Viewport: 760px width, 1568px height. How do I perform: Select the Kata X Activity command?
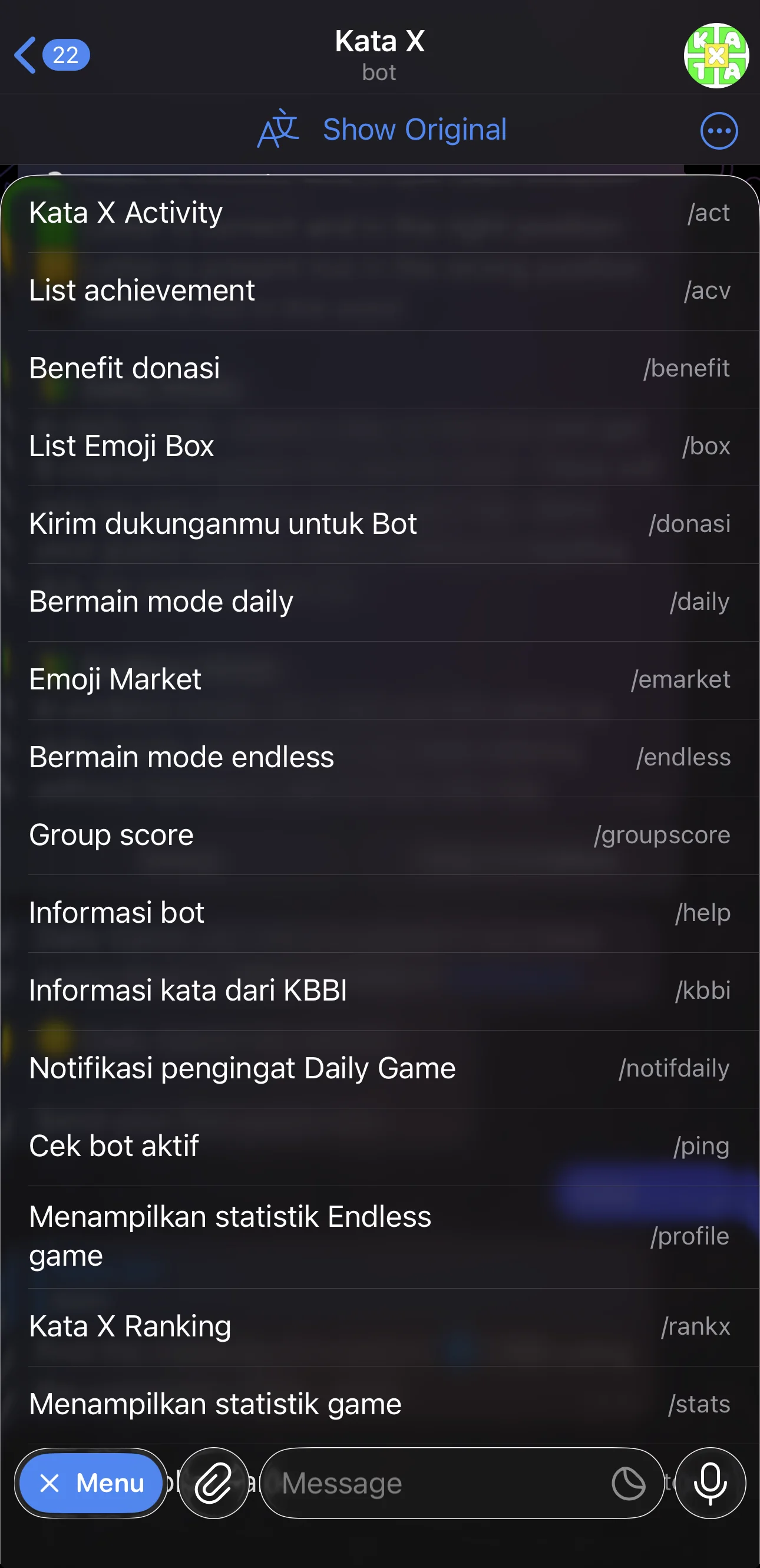pyautogui.click(x=379, y=213)
